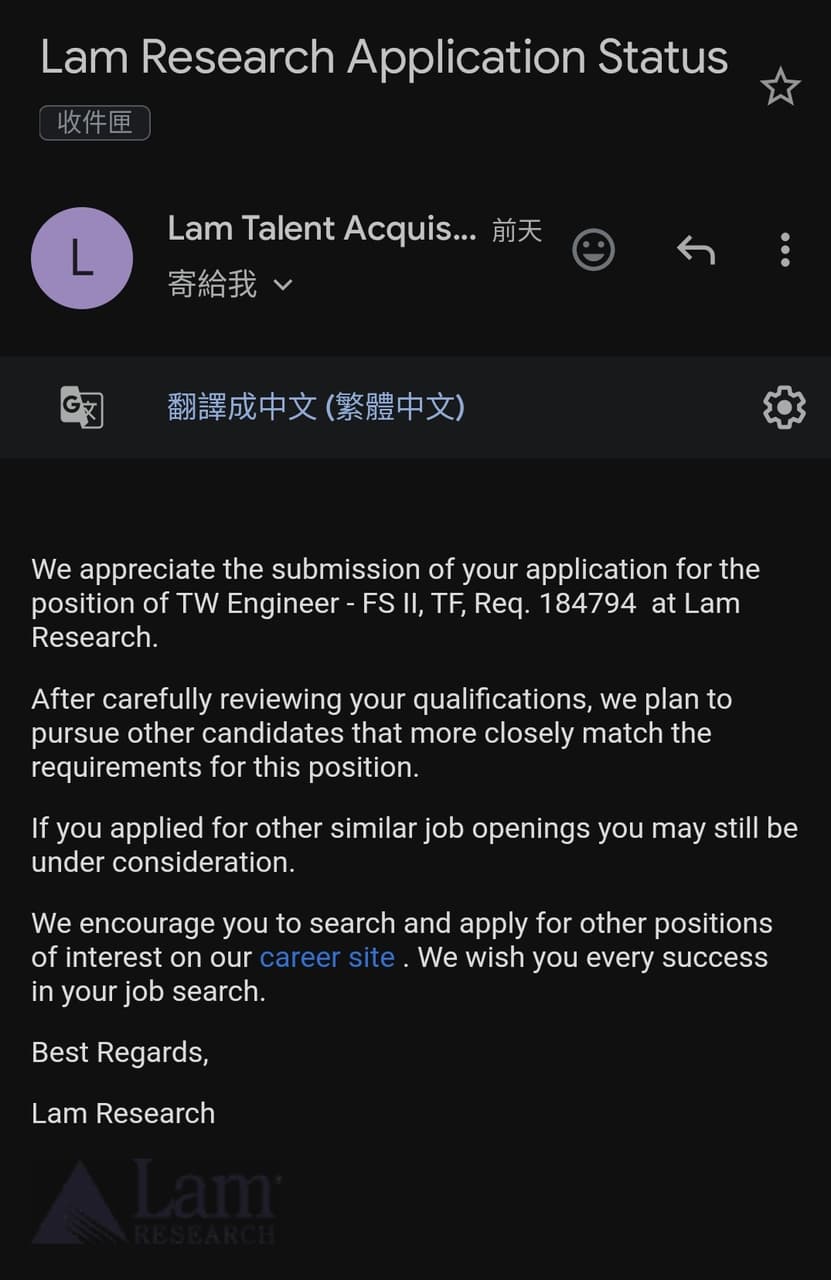Add an emoji reaction to the email
This screenshot has width=831, height=1280.
point(593,249)
